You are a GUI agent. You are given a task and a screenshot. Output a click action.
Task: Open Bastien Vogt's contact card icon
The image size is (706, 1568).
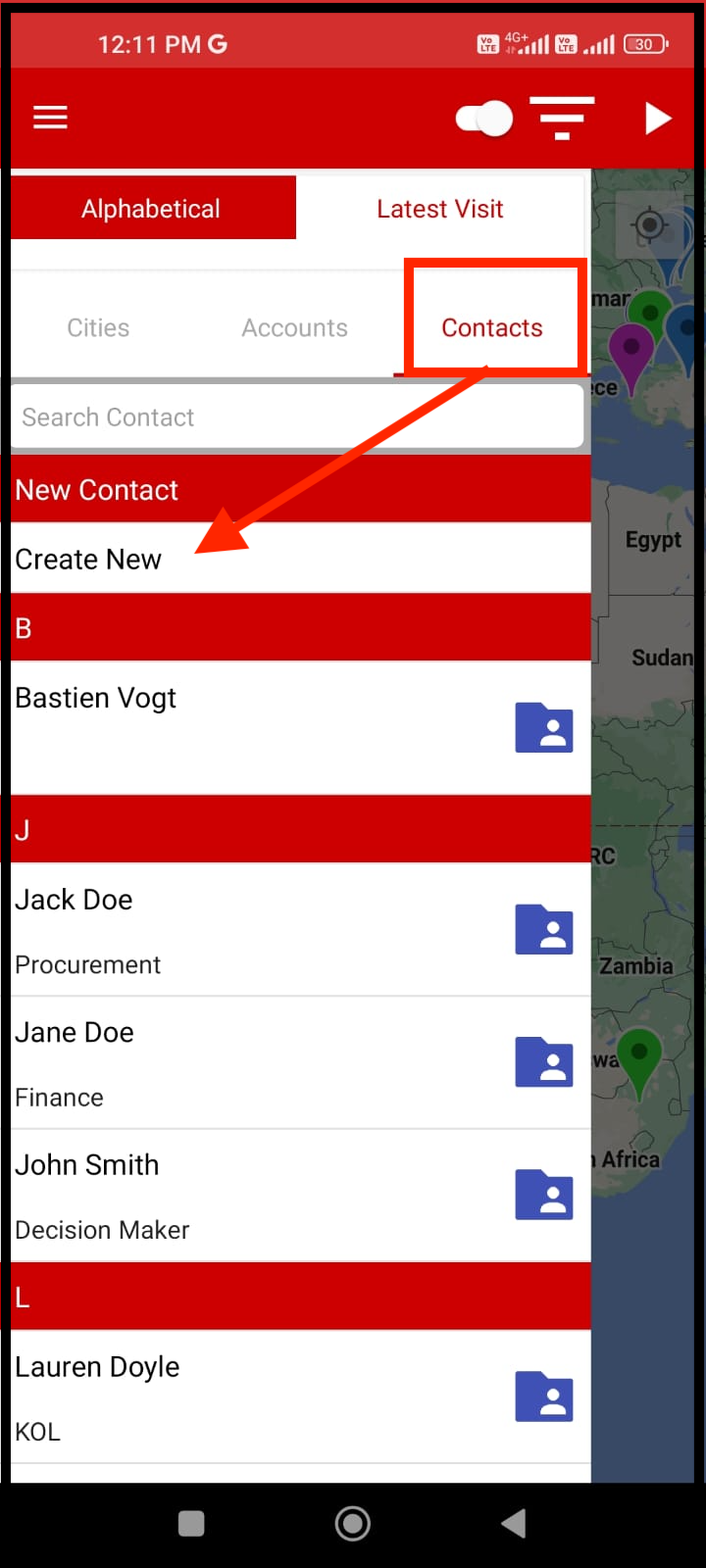(544, 728)
